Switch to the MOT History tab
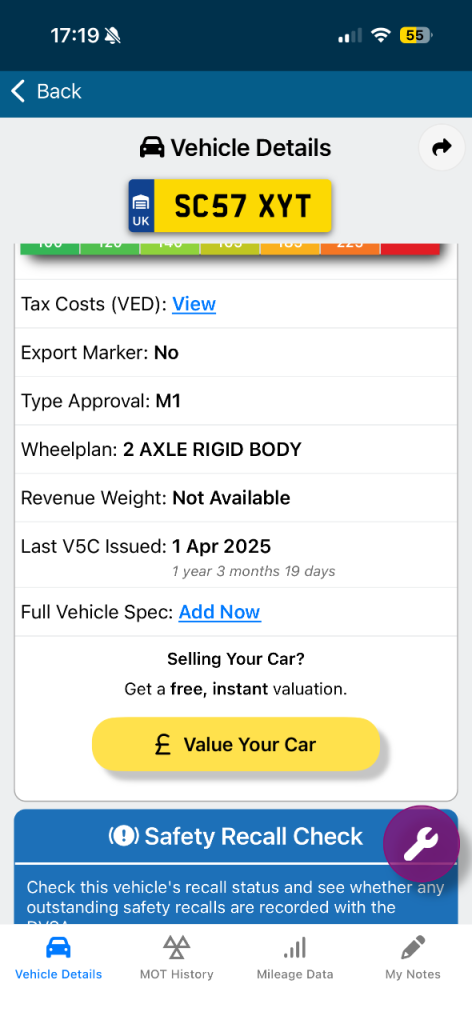Screen dimensions: 472x1024 click(x=176, y=957)
